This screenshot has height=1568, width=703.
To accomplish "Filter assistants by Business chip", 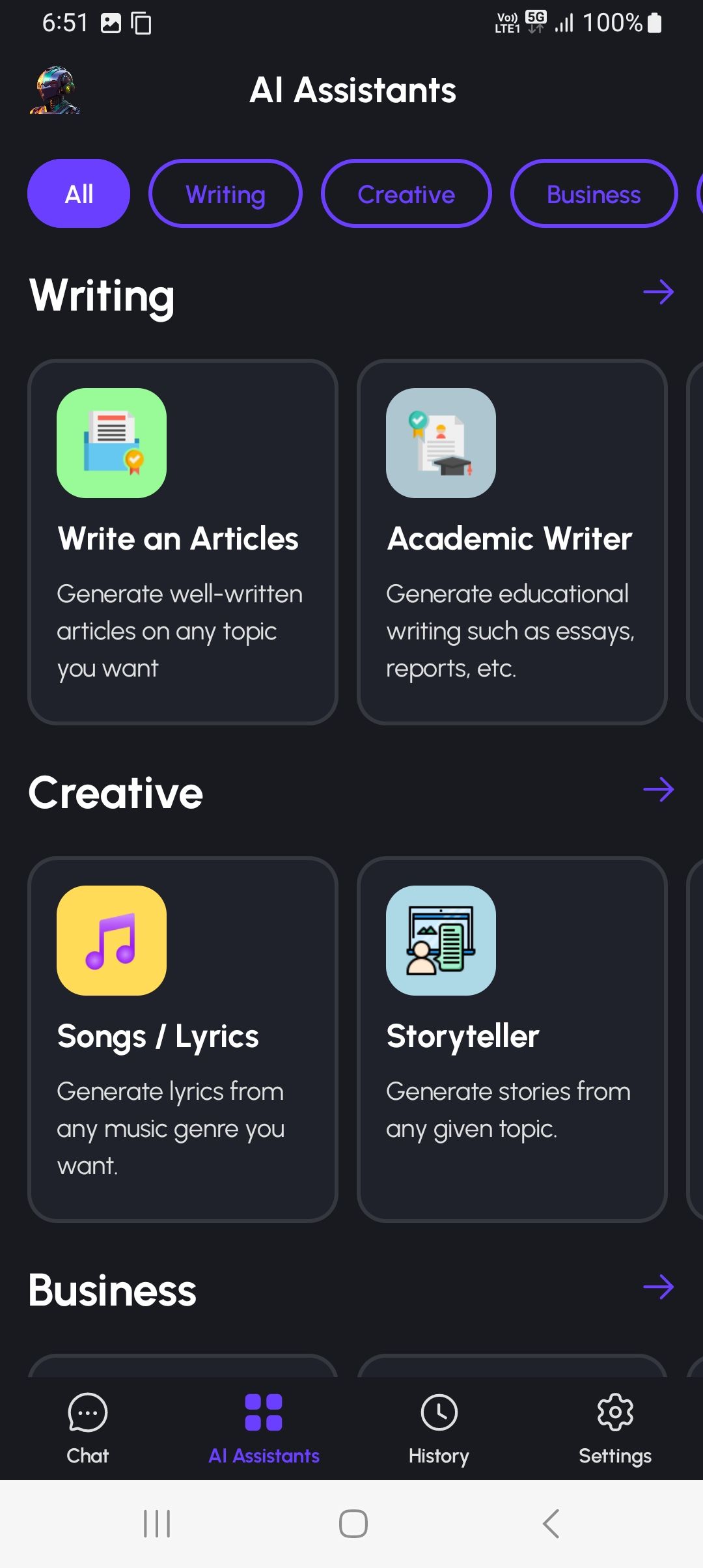I will click(x=594, y=194).
